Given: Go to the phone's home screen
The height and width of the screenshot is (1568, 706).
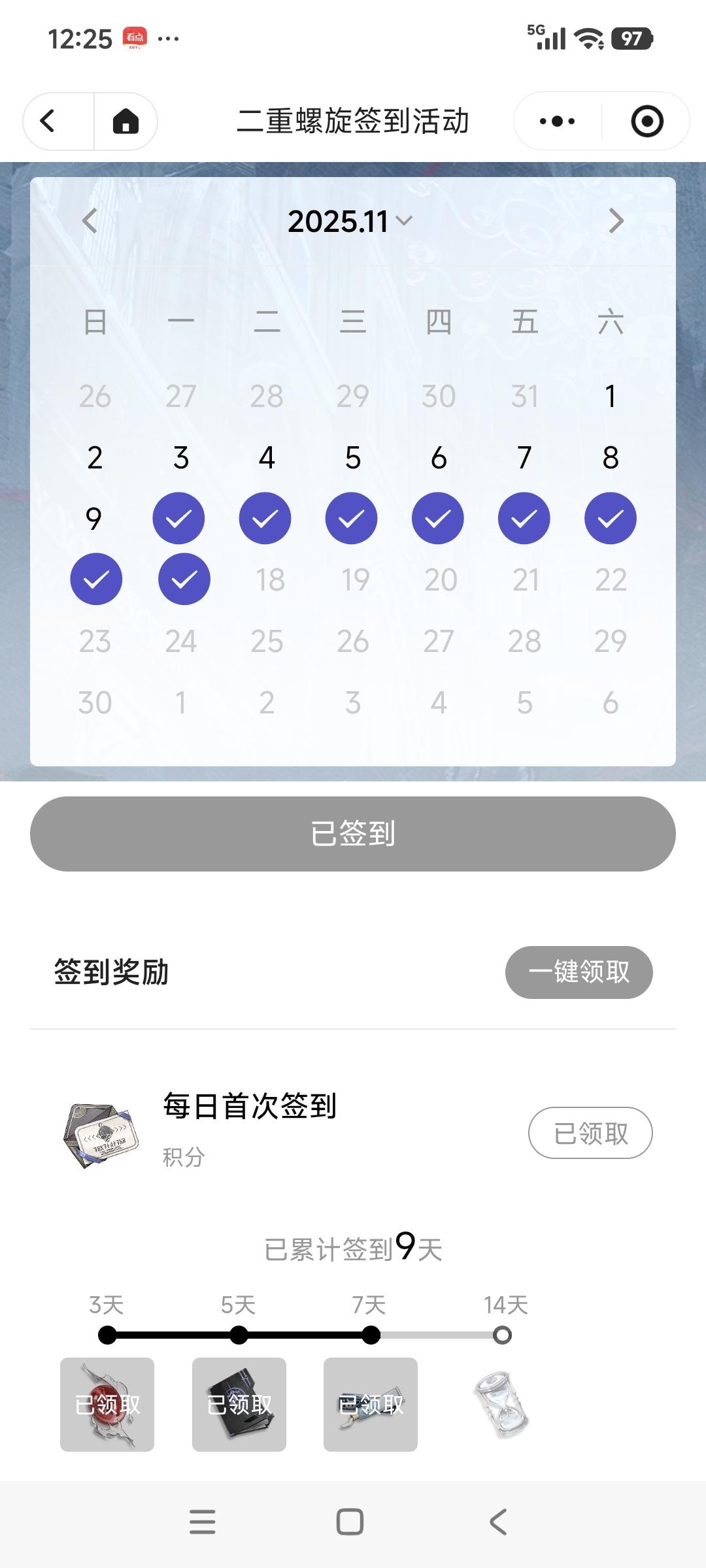Looking at the screenshot, I should point(350,1522).
